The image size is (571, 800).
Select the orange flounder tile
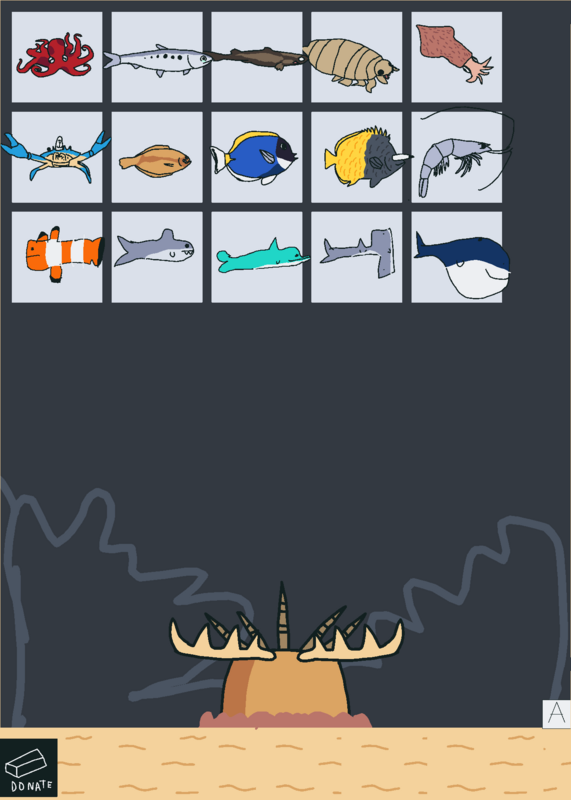click(157, 157)
